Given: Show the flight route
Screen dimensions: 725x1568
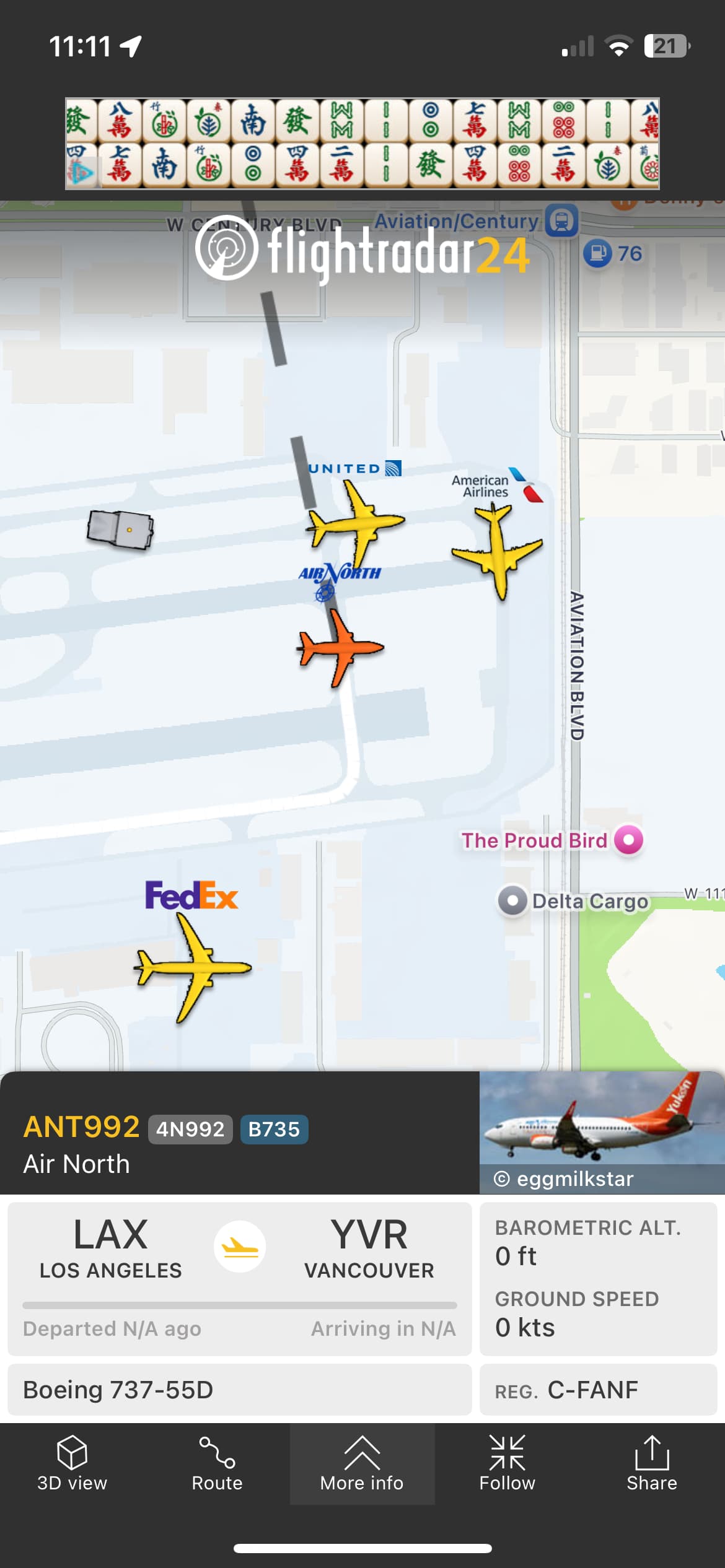Looking at the screenshot, I should click(217, 1464).
